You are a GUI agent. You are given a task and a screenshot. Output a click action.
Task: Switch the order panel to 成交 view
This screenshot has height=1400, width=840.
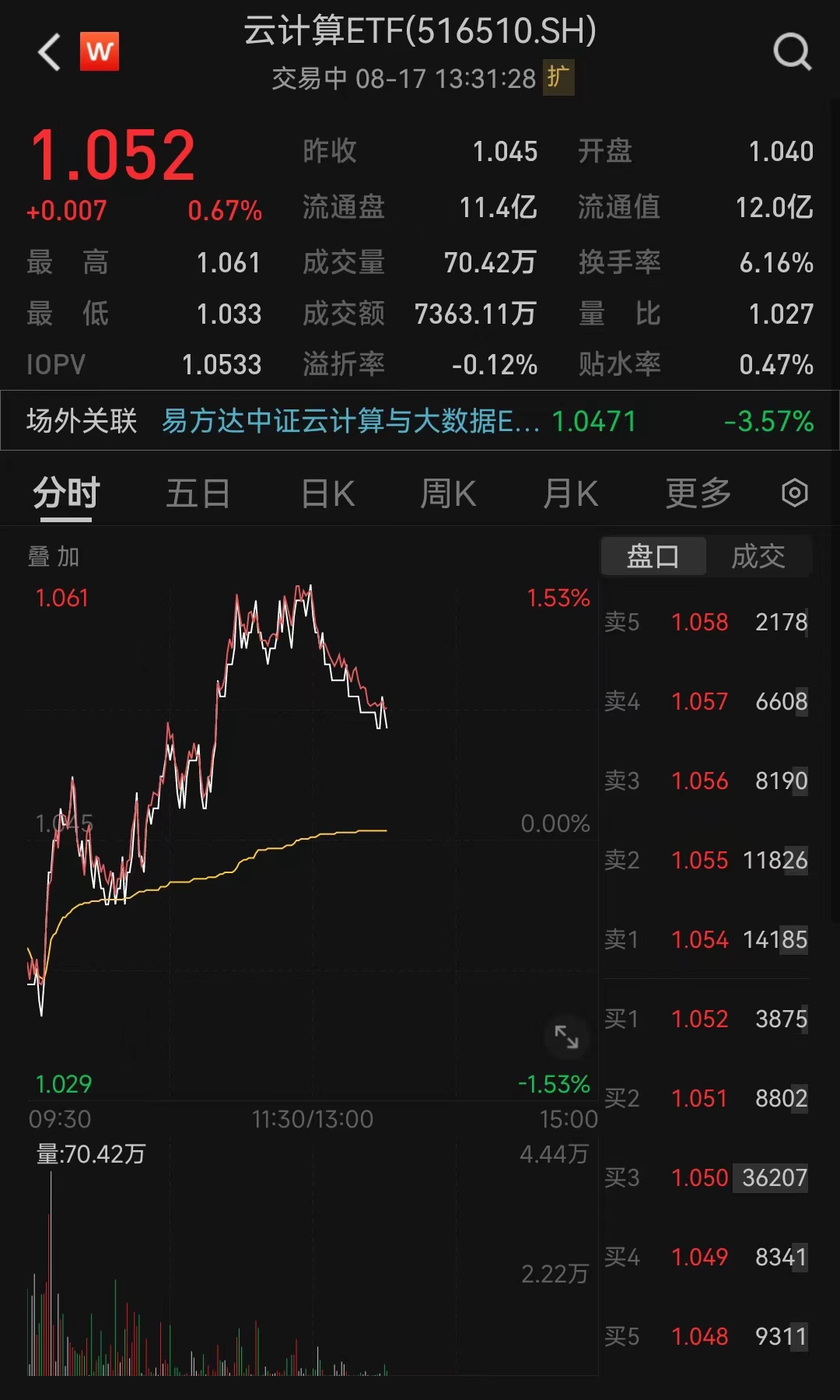(758, 556)
